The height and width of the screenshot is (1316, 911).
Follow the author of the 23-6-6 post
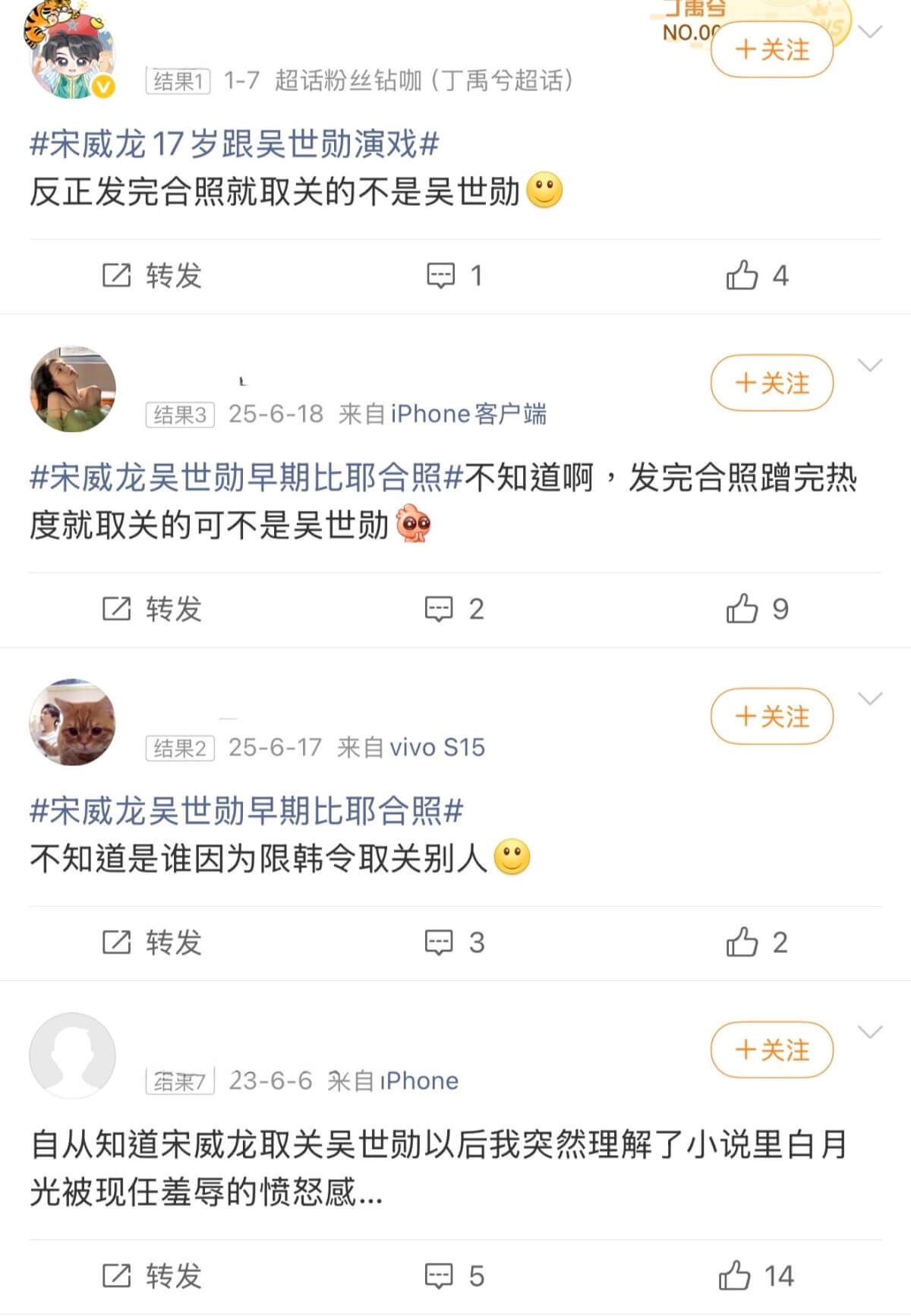(x=771, y=1050)
